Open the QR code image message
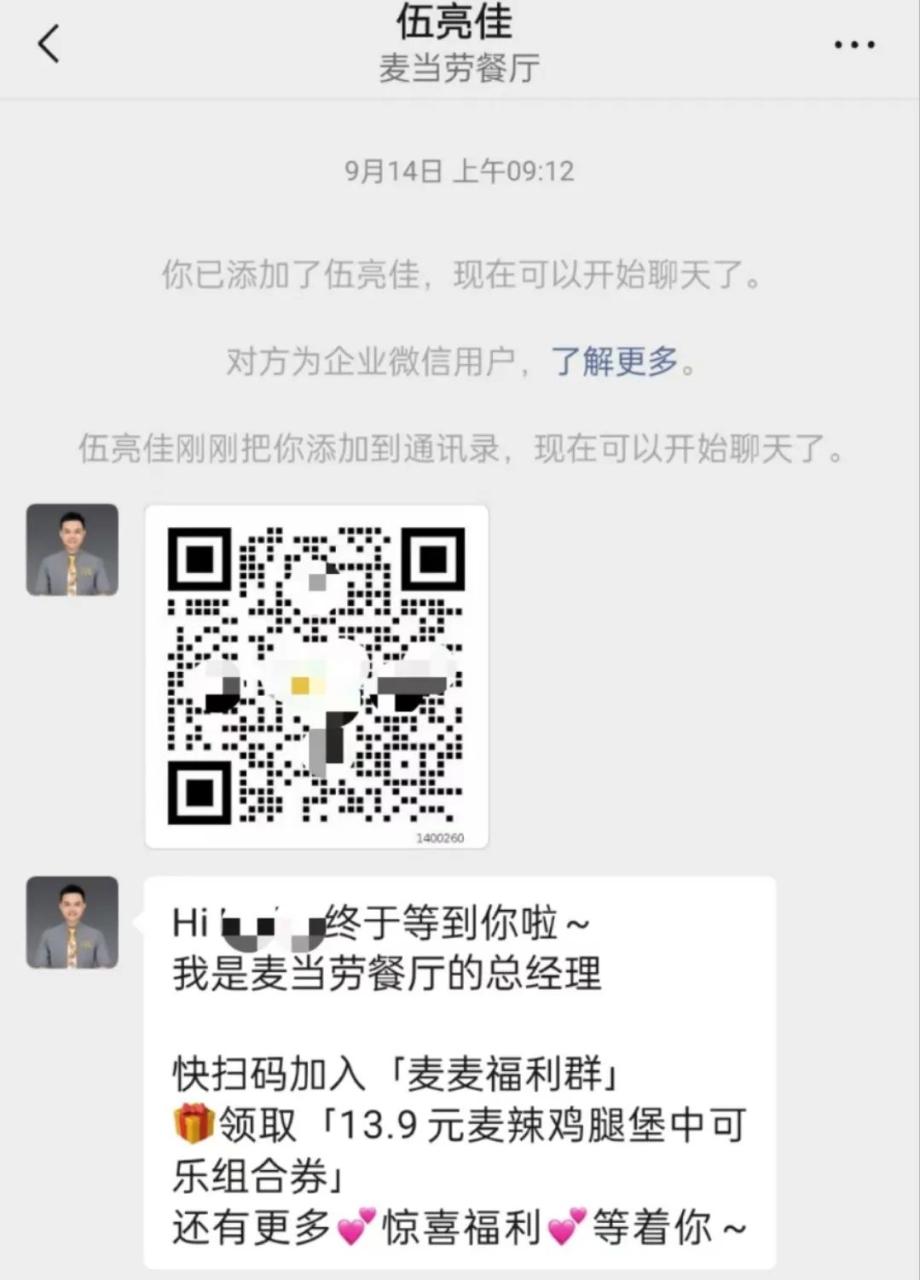The image size is (920, 1280). click(316, 676)
